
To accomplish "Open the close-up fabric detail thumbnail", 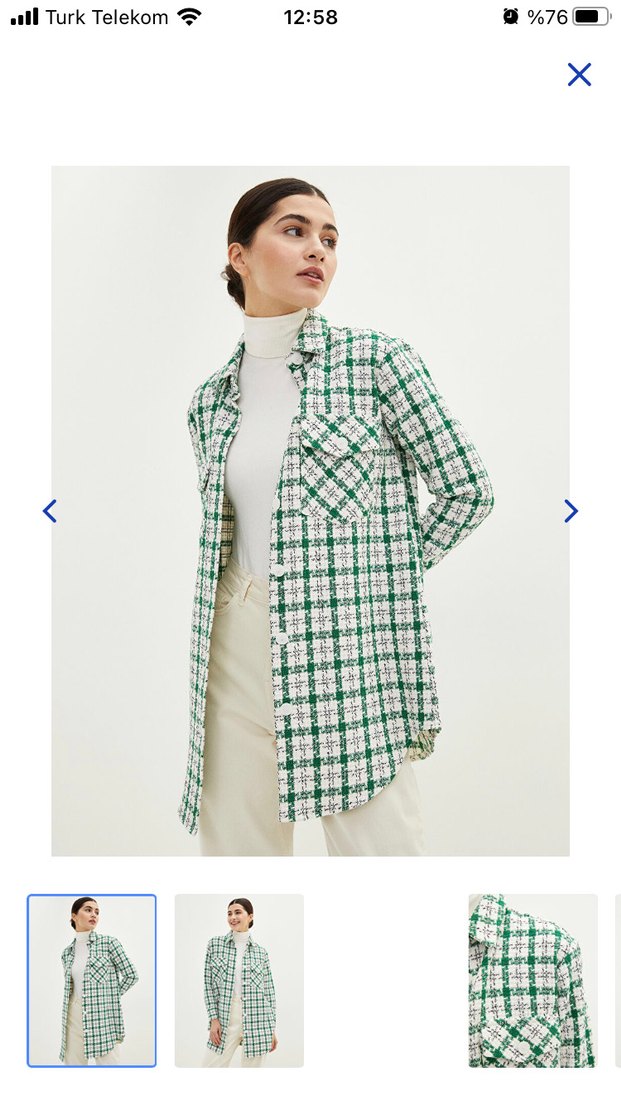I will (x=532, y=980).
